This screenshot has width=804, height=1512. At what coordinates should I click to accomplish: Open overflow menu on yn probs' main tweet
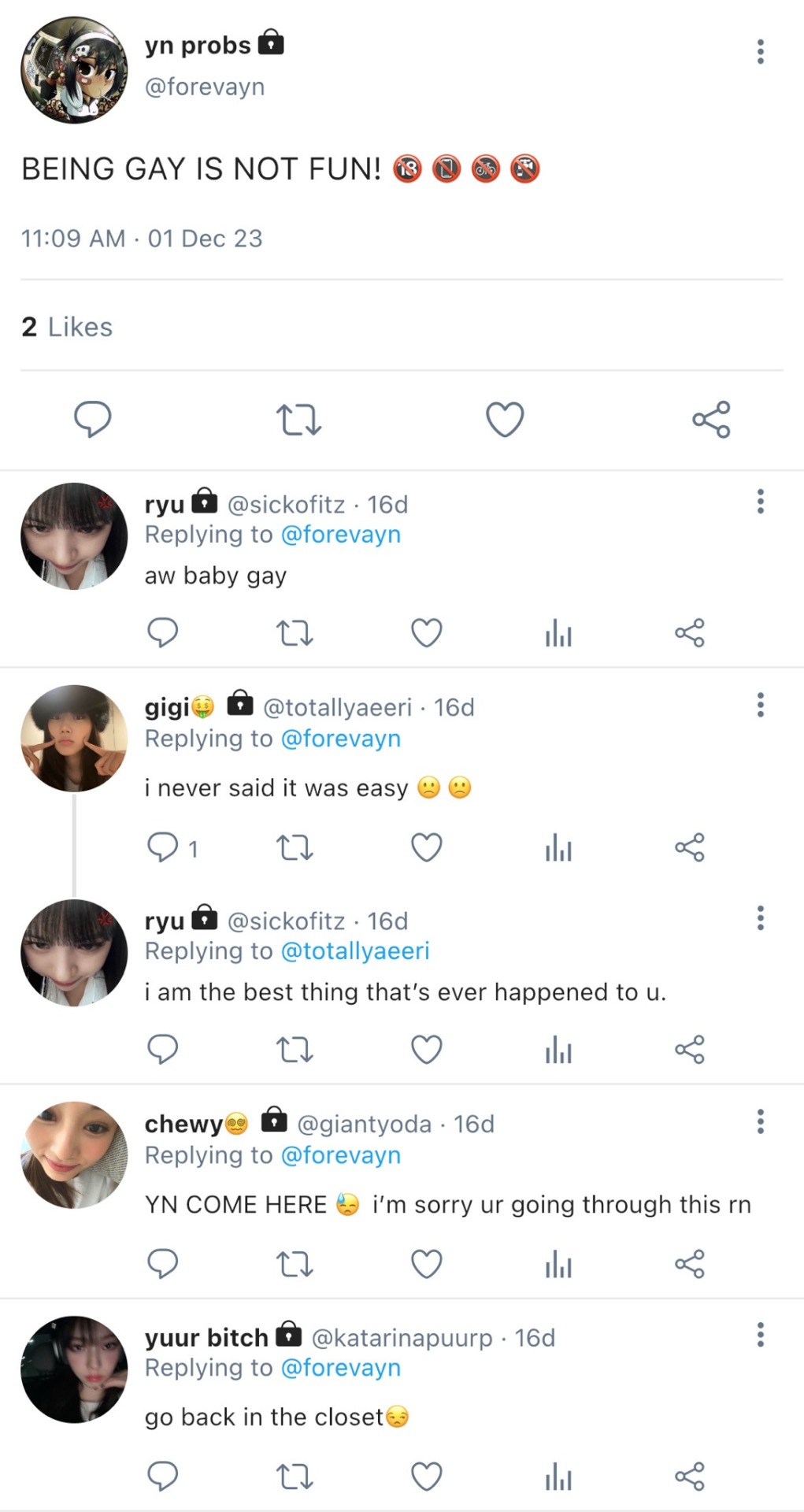pyautogui.click(x=760, y=52)
